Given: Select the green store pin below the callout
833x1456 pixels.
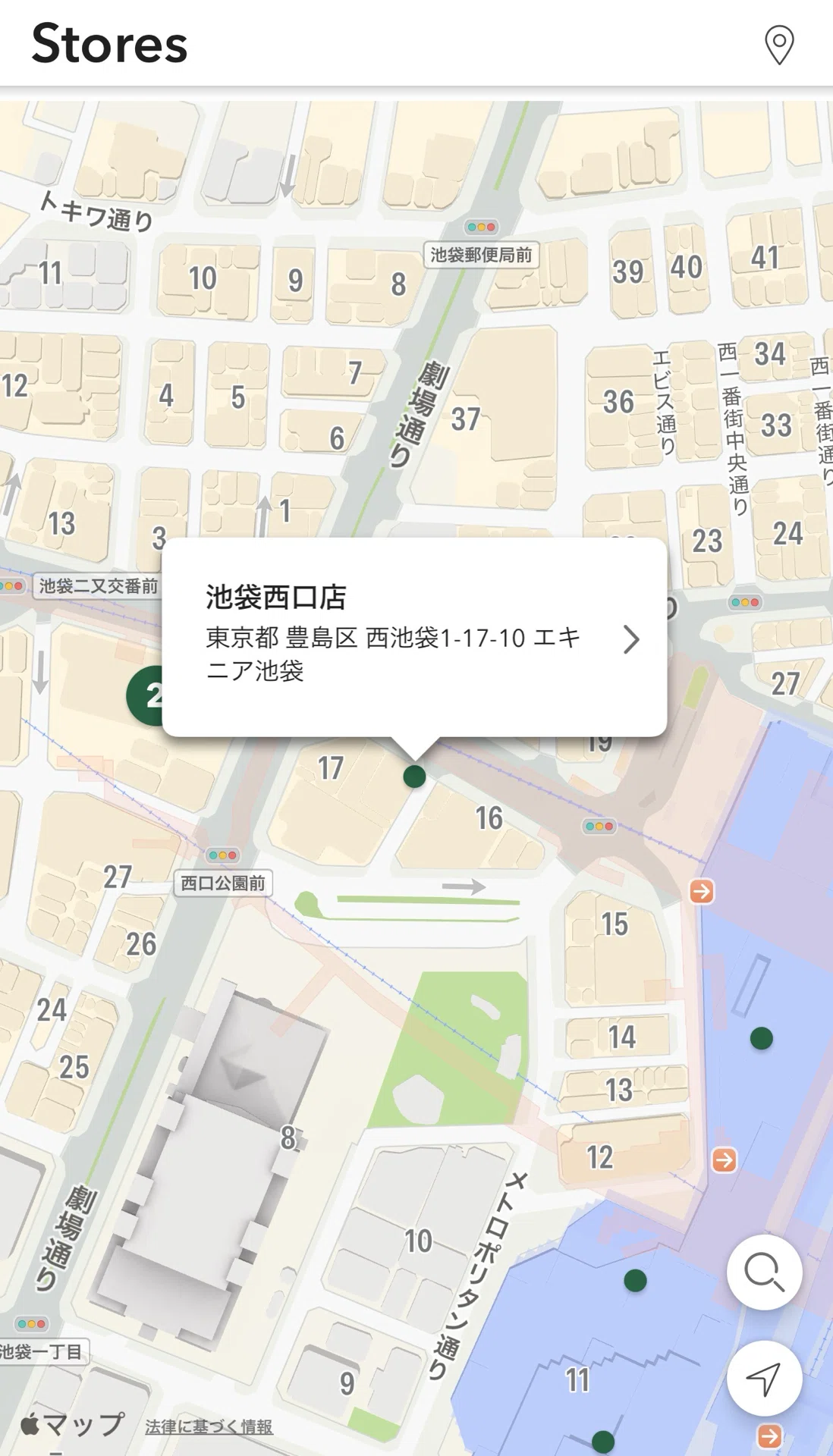Looking at the screenshot, I should pyautogui.click(x=414, y=777).
